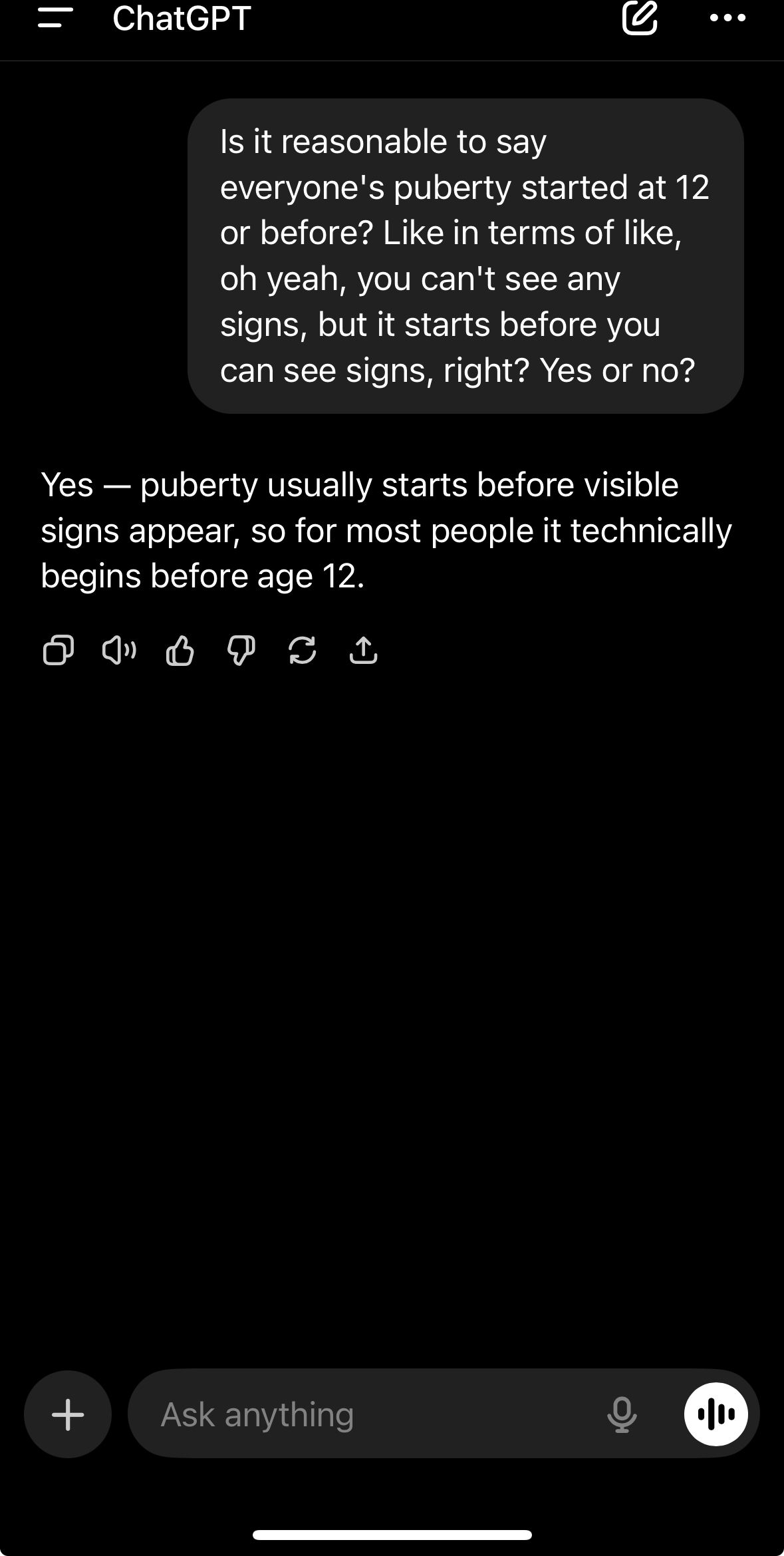The height and width of the screenshot is (1556, 784).
Task: Regenerate the response
Action: coord(302,651)
